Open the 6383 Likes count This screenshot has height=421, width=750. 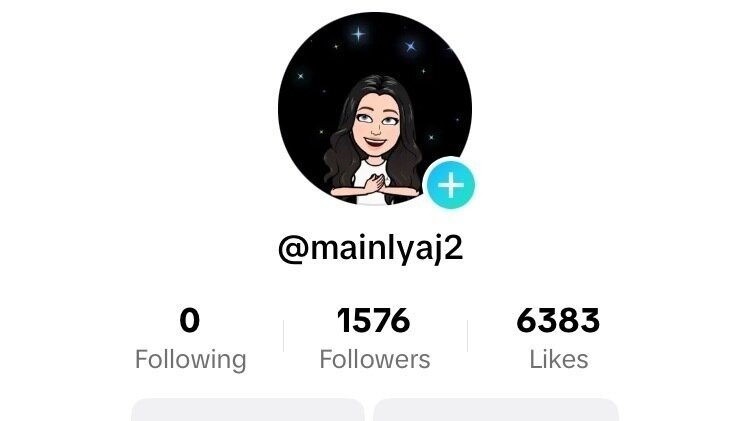558,339
